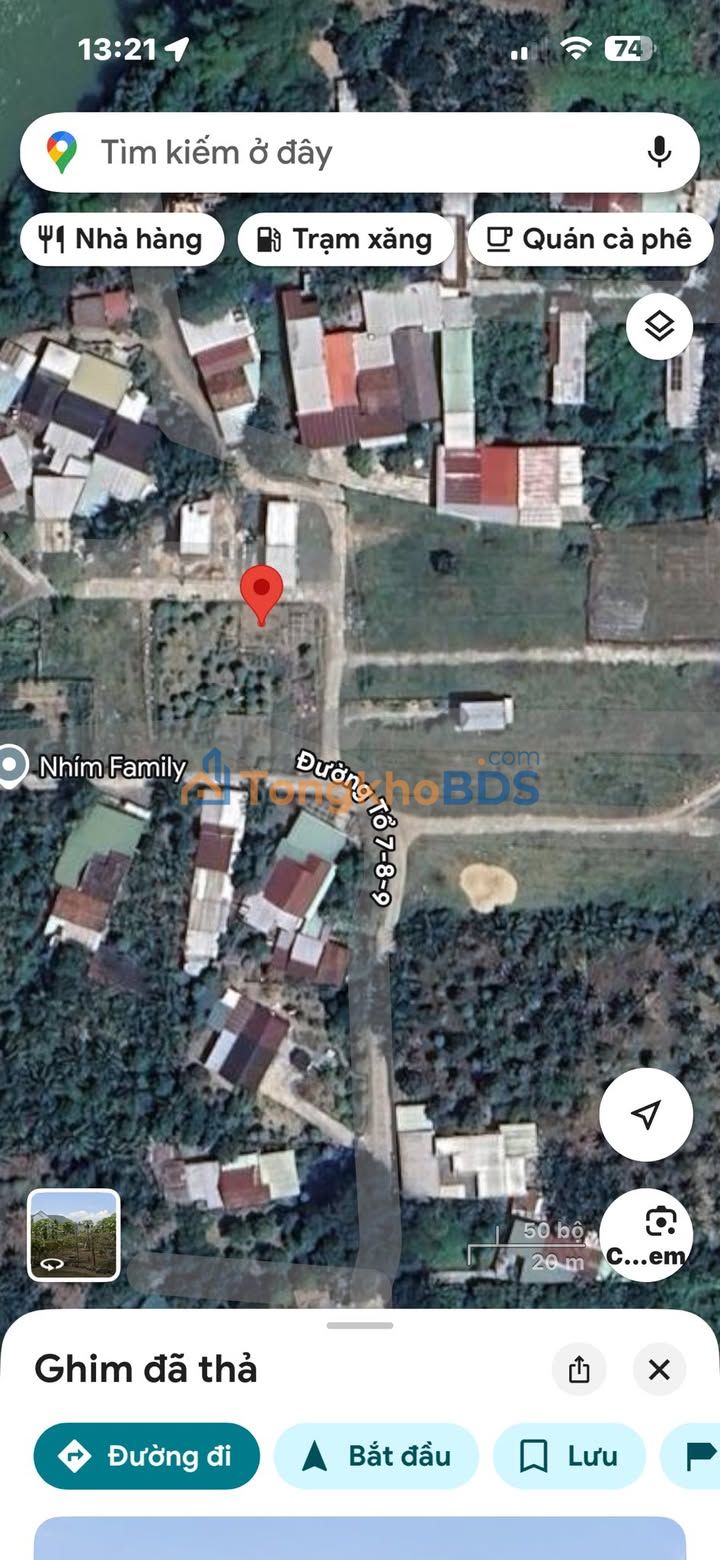This screenshot has width=720, height=1560.
Task: Open the Nhím Family place marker
Action: click(x=94, y=767)
